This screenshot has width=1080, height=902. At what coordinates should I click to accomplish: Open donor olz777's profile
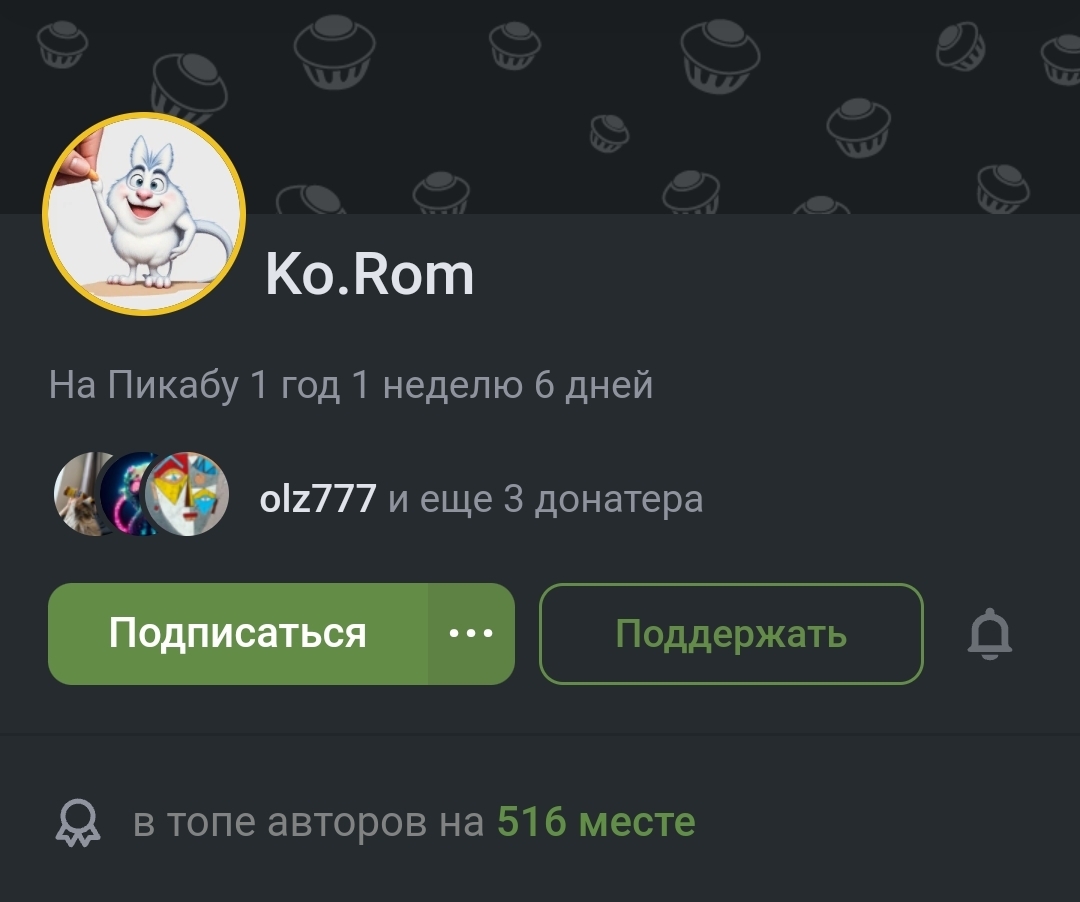[x=318, y=498]
